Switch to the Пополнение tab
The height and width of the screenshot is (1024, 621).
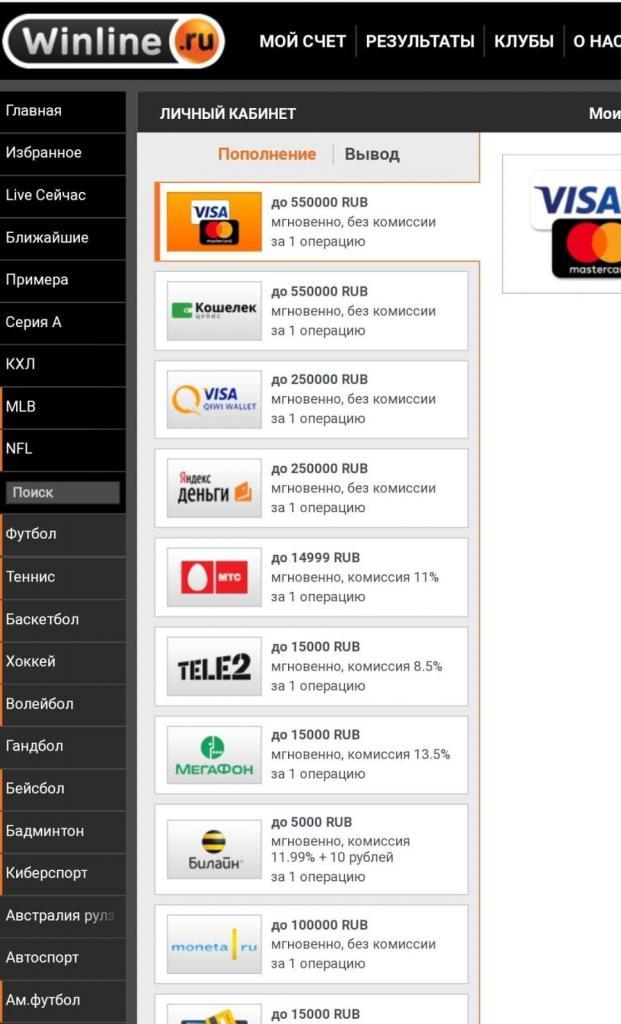266,154
